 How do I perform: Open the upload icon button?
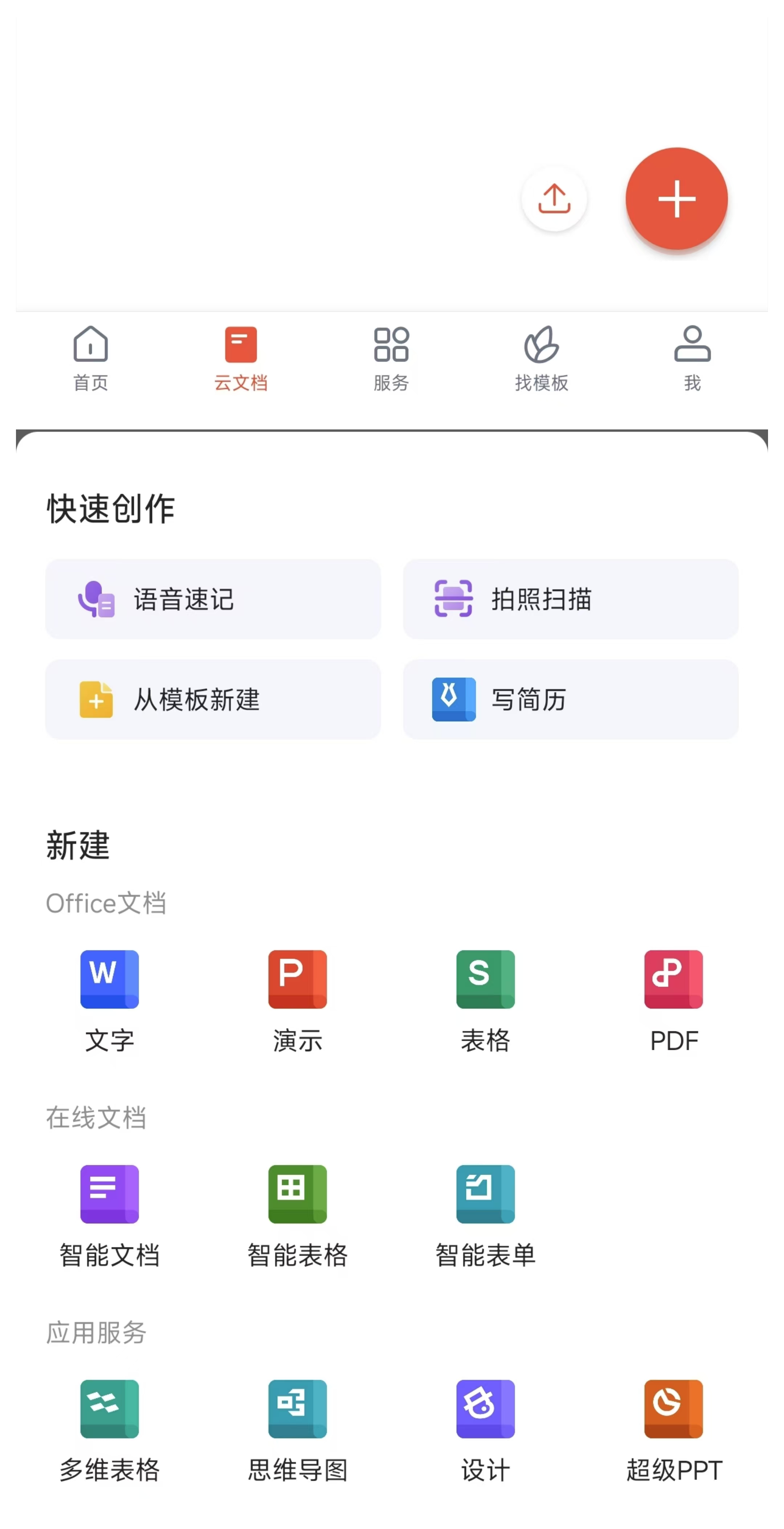(554, 199)
